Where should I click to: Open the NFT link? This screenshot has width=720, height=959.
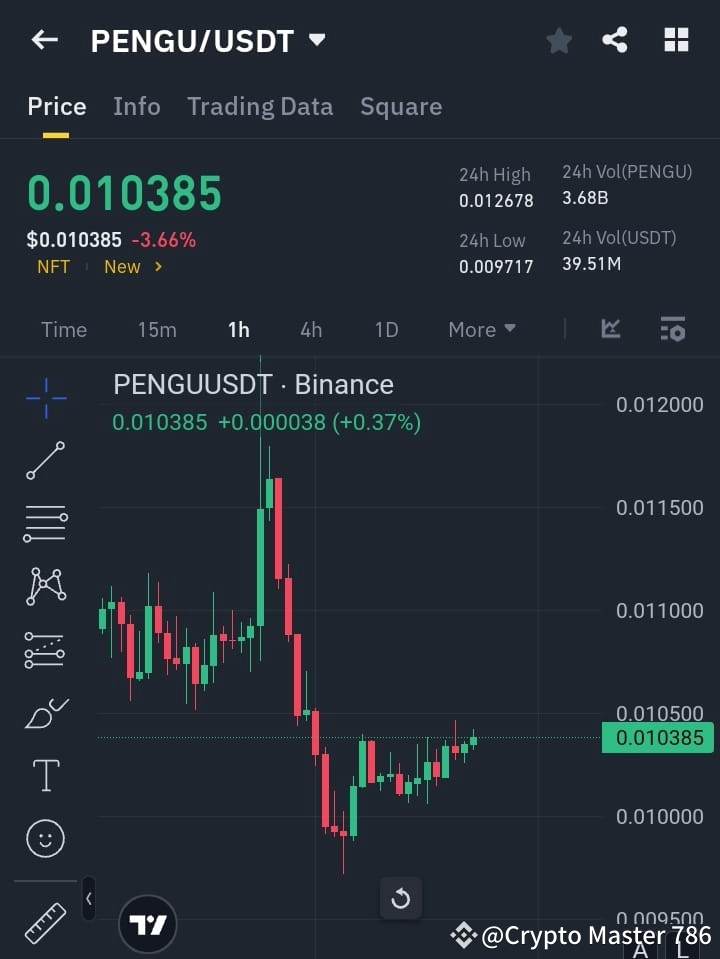[x=53, y=266]
